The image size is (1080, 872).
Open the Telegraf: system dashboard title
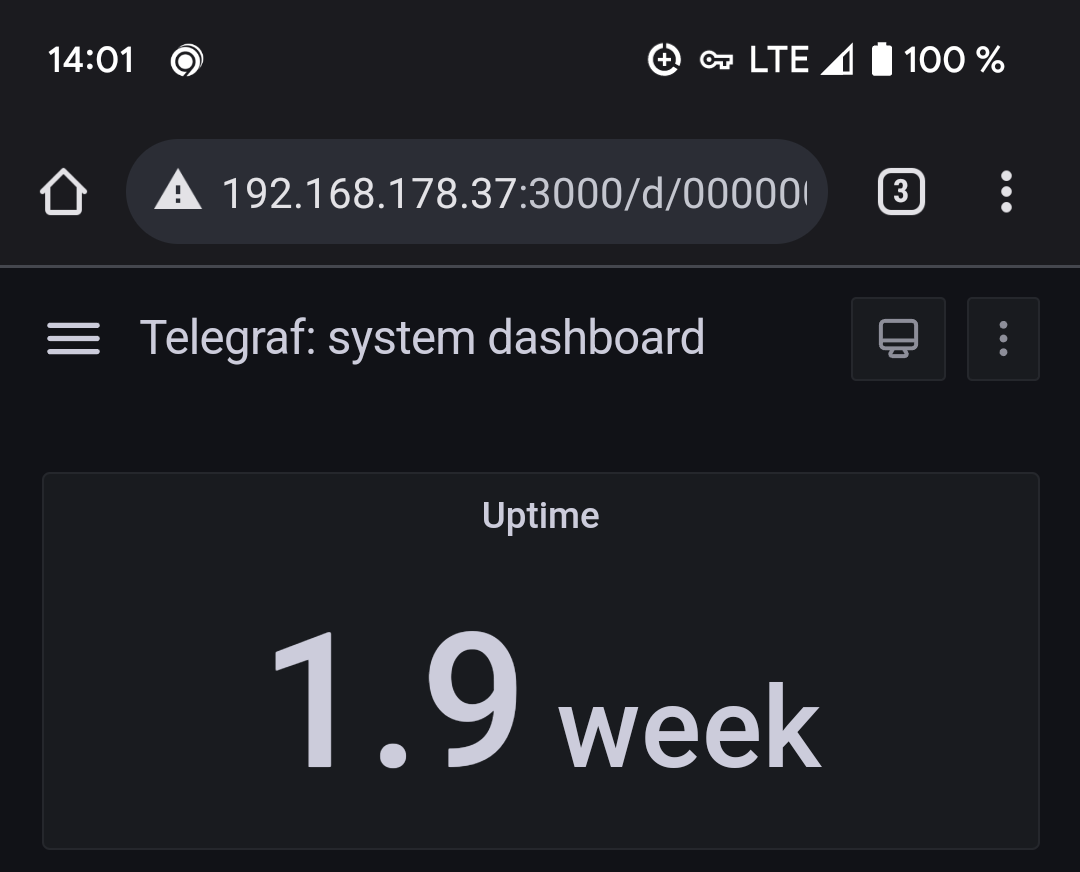pyautogui.click(x=422, y=338)
